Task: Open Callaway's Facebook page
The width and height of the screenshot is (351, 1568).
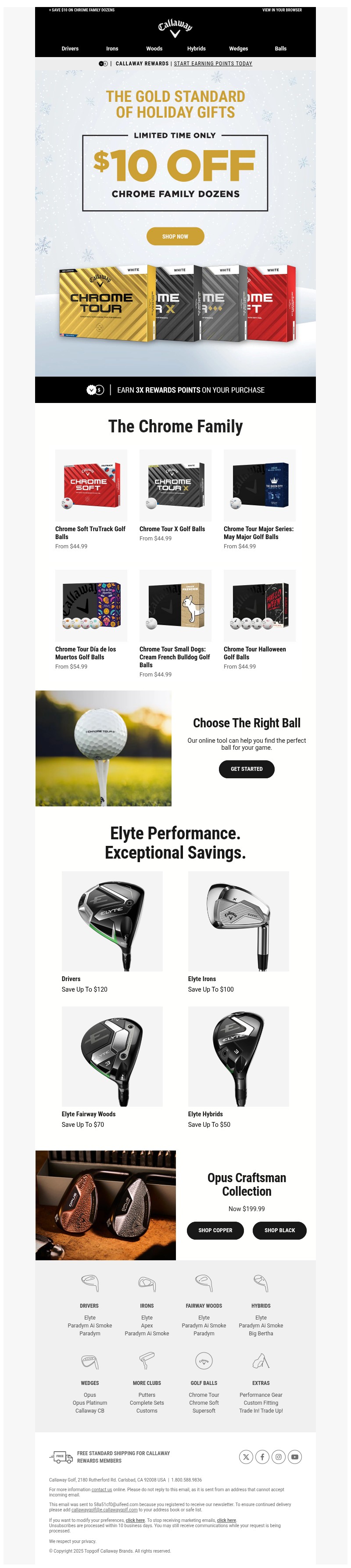Action: (x=262, y=1456)
